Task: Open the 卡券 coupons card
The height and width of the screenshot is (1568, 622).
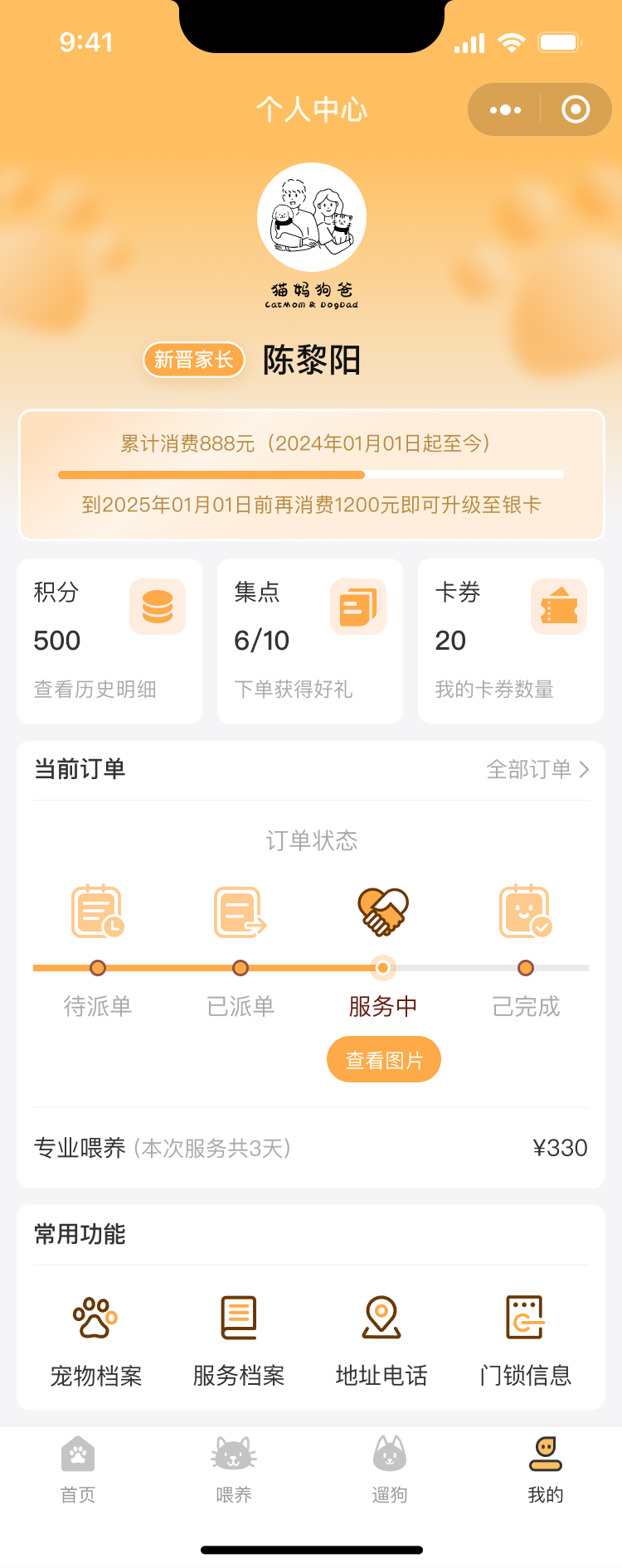Action: click(511, 641)
